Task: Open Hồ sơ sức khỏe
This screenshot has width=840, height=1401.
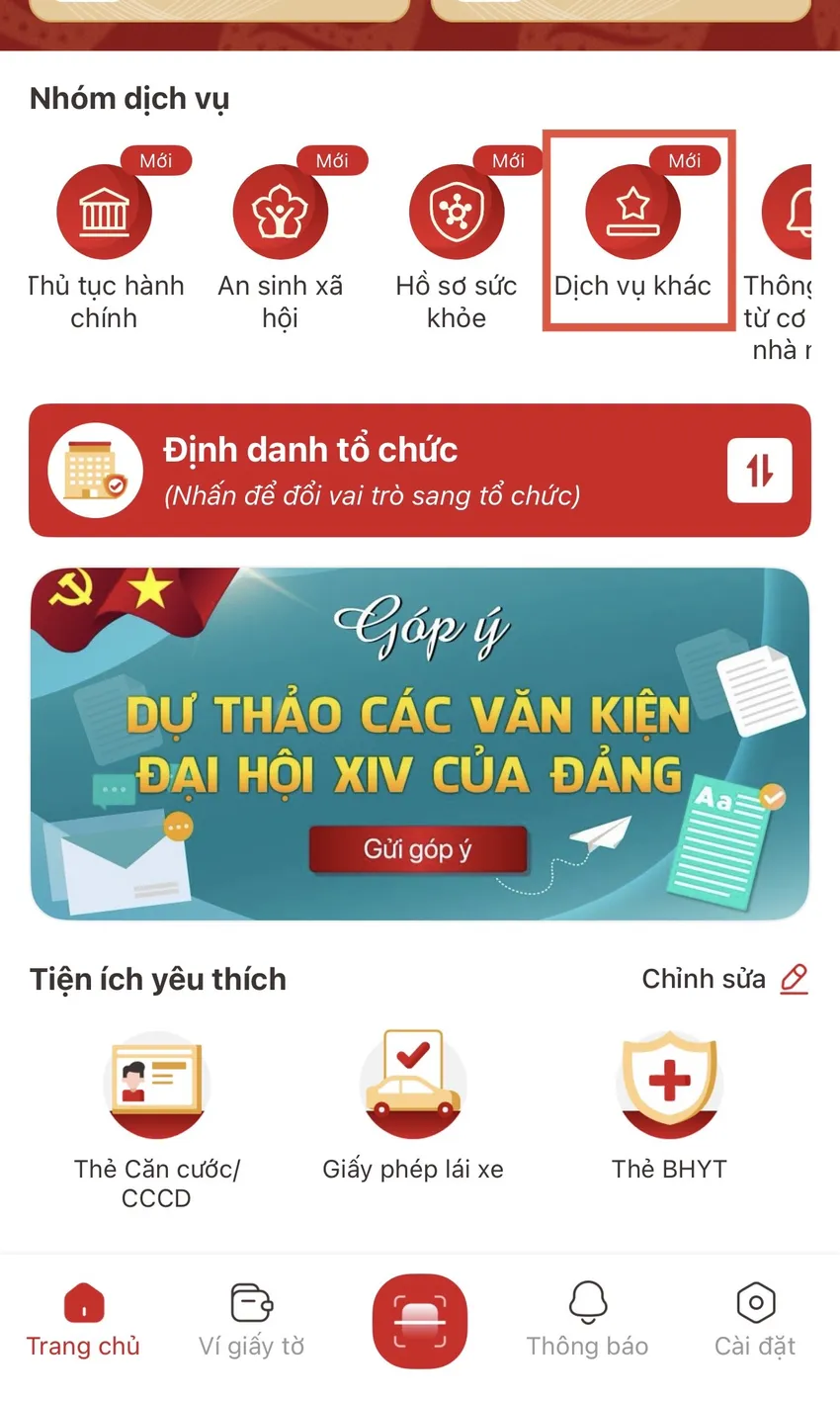Action: coord(457,214)
